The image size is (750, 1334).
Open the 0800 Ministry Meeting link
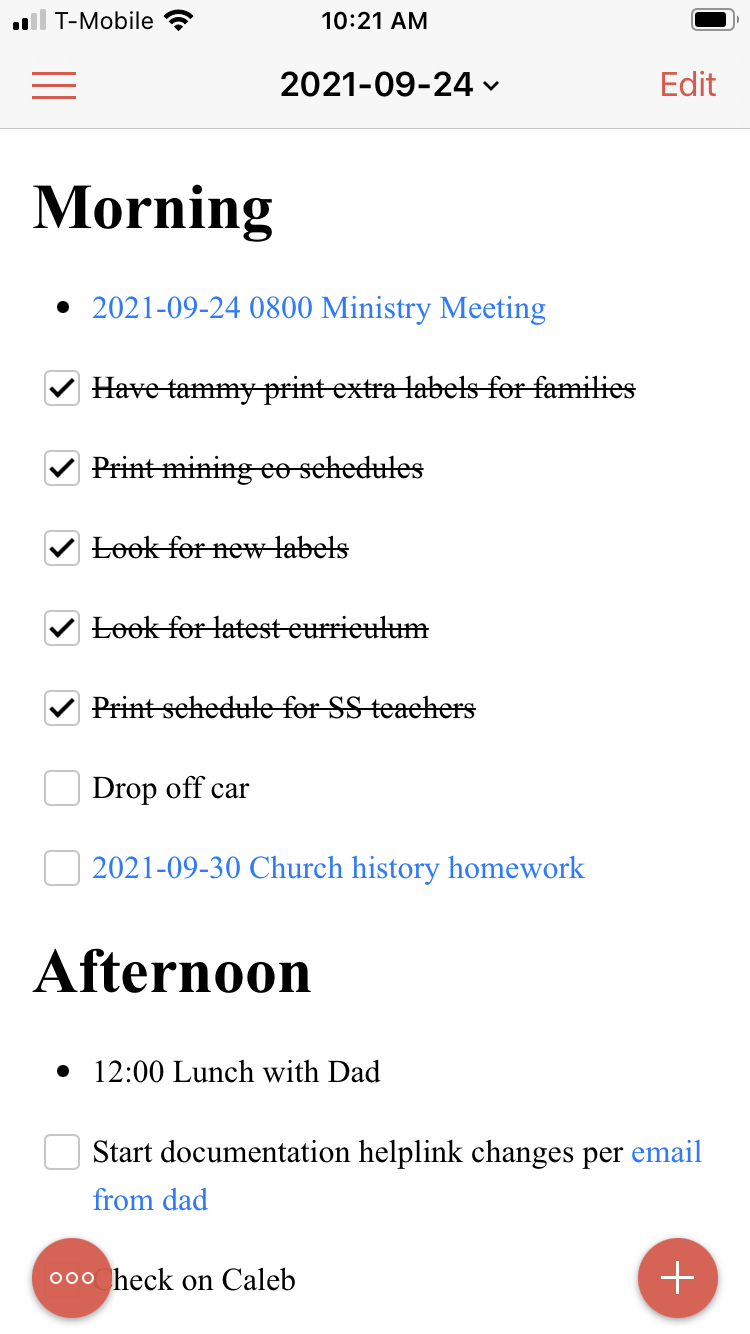319,308
